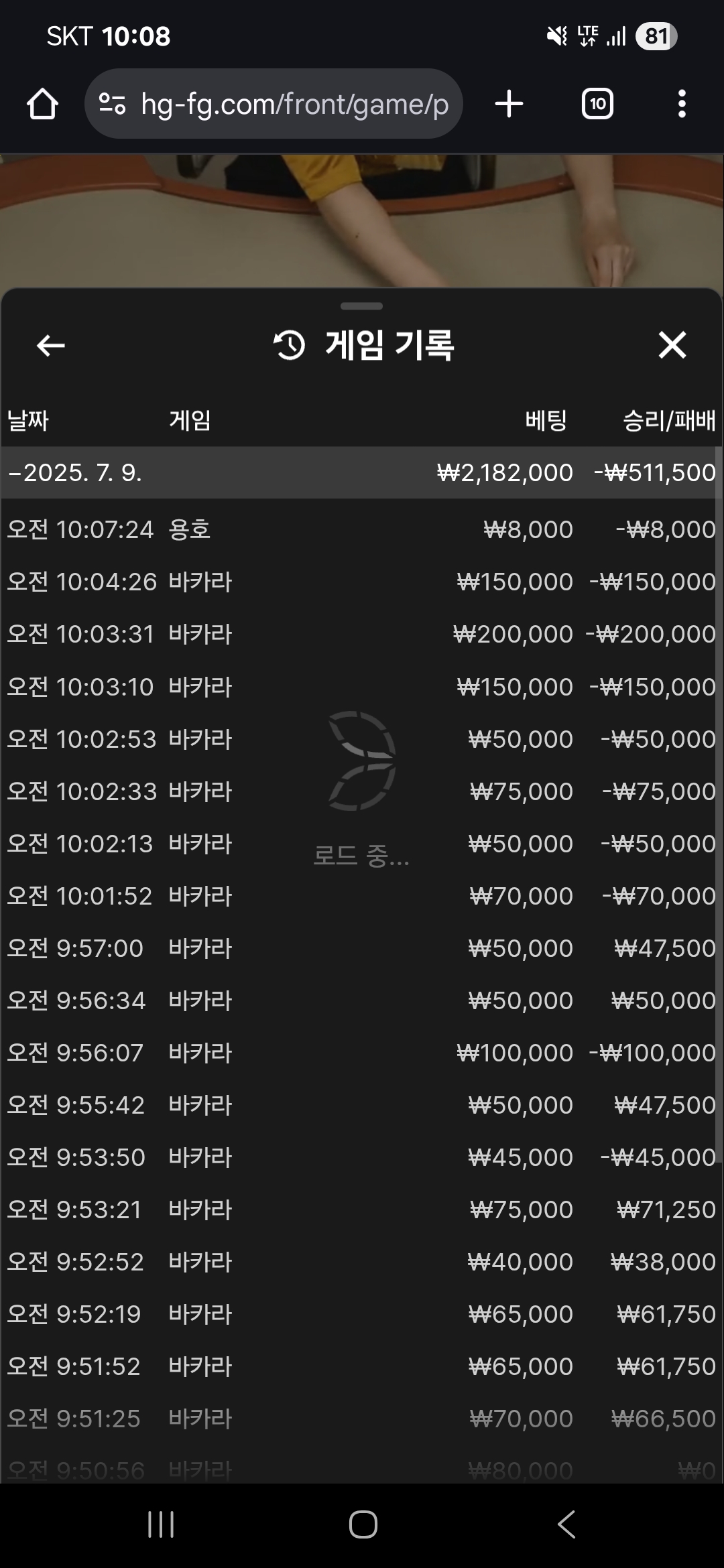
Task: Open the tab switcher showing 10
Action: pos(597,105)
